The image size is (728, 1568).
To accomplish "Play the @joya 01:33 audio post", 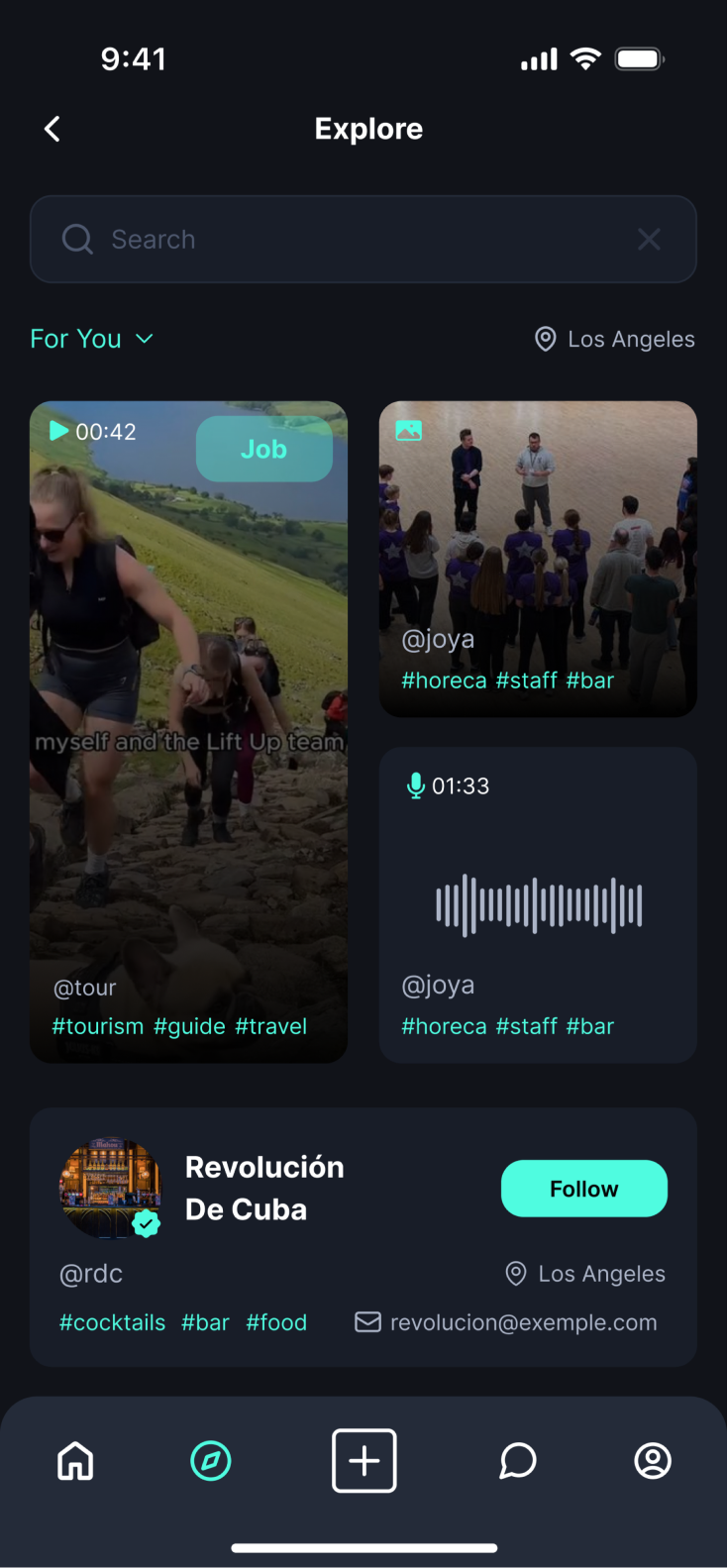I will (538, 904).
